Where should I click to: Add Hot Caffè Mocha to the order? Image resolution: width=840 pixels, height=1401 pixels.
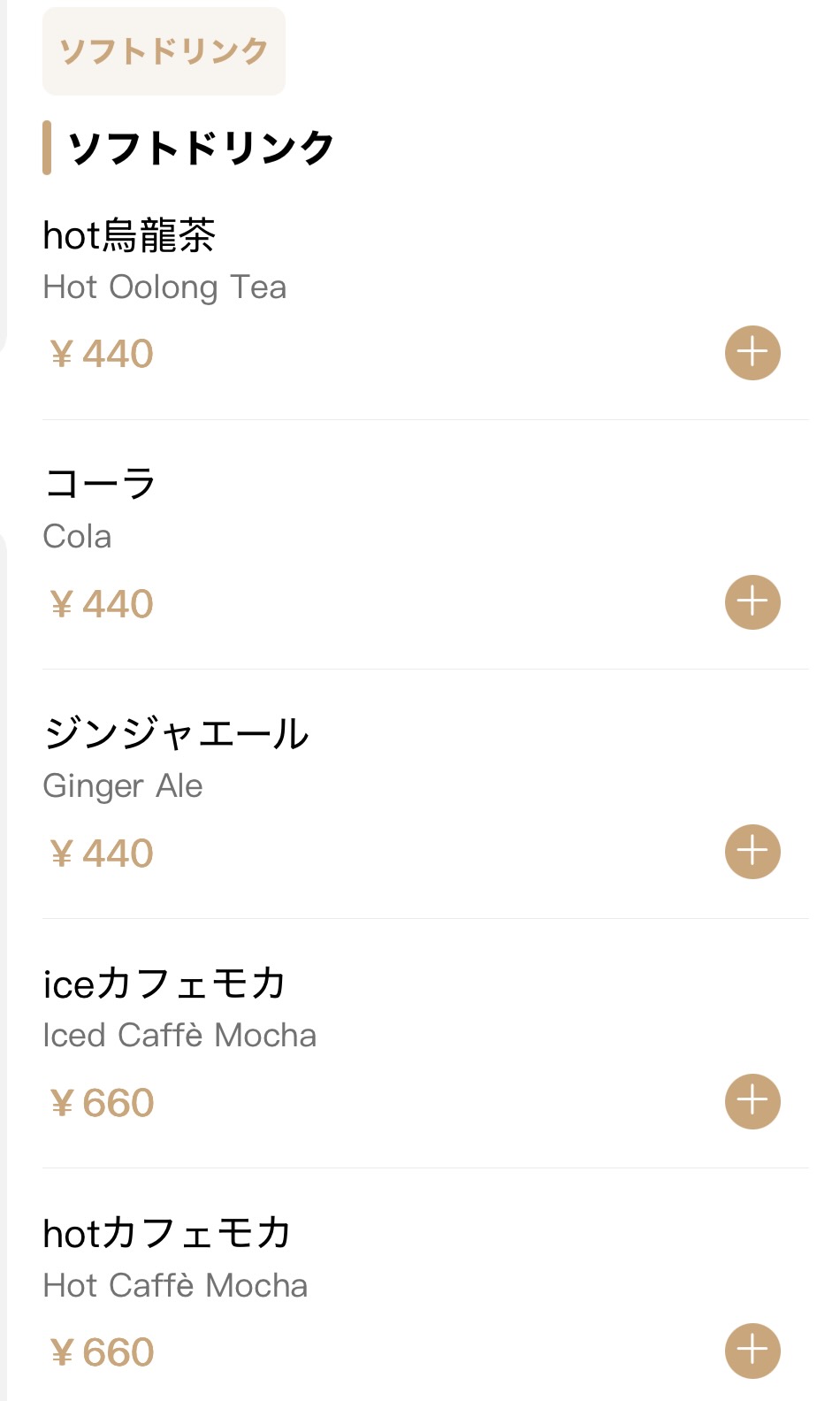pos(752,1351)
